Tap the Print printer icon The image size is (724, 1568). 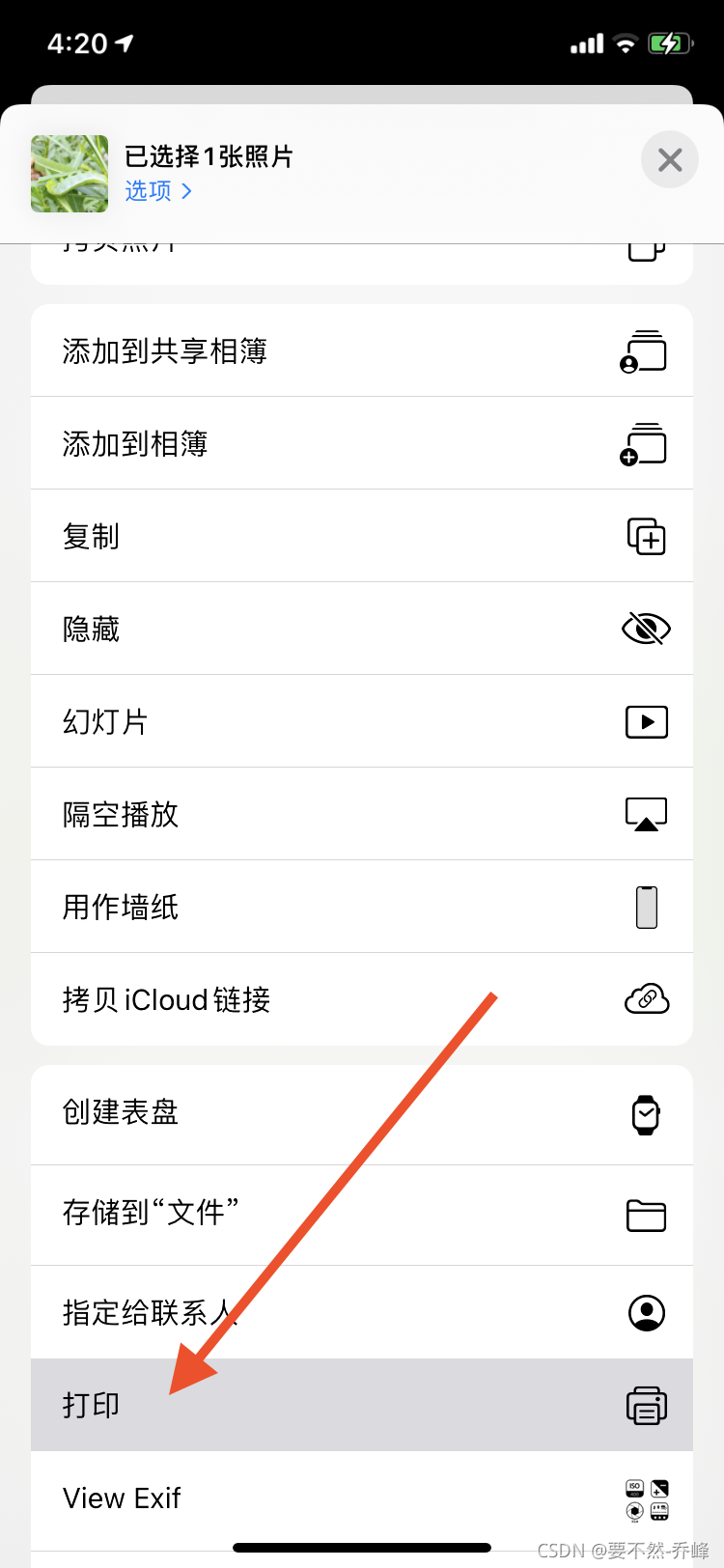646,1406
